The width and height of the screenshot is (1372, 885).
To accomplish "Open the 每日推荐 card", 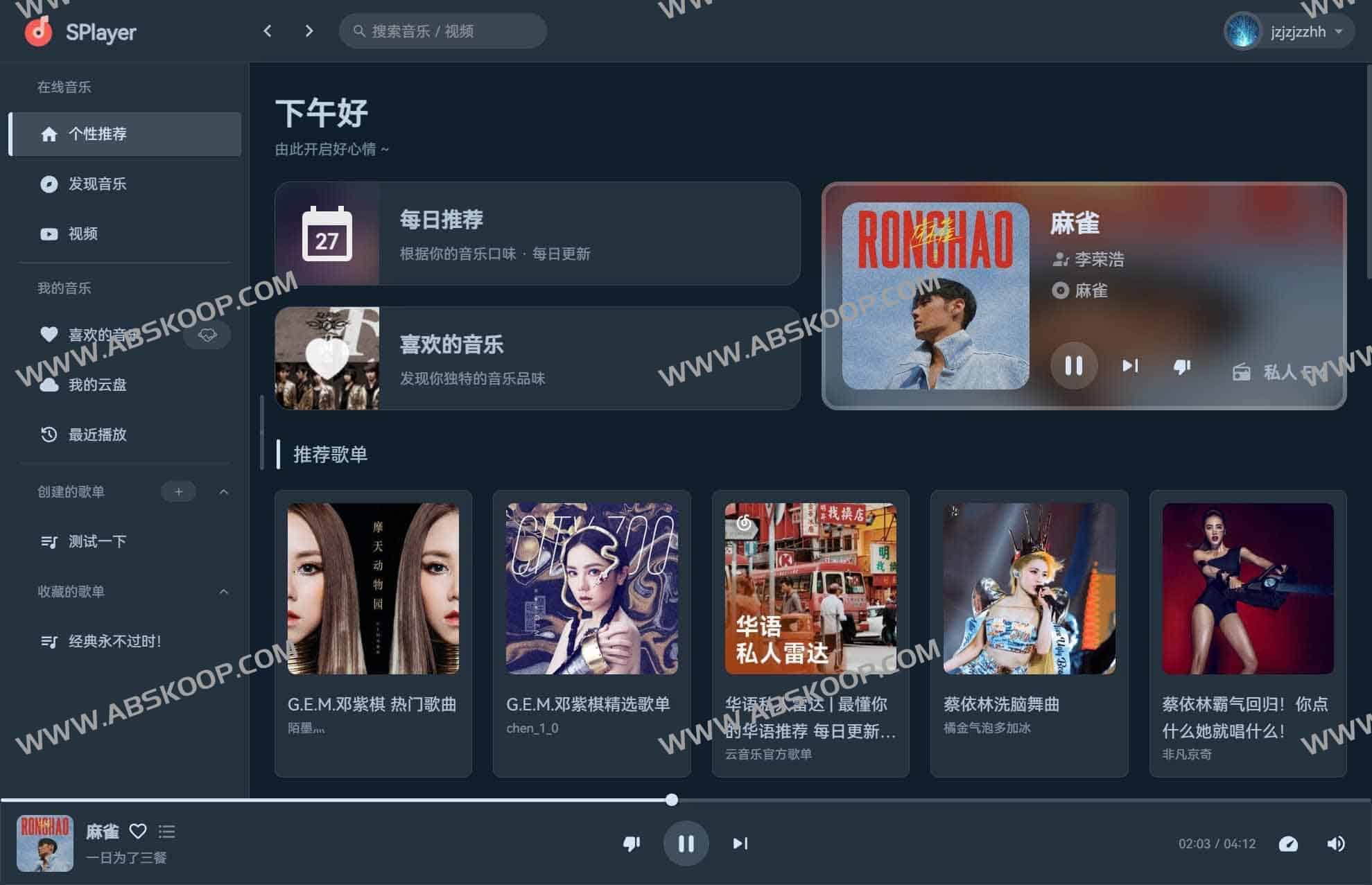I will (x=537, y=234).
